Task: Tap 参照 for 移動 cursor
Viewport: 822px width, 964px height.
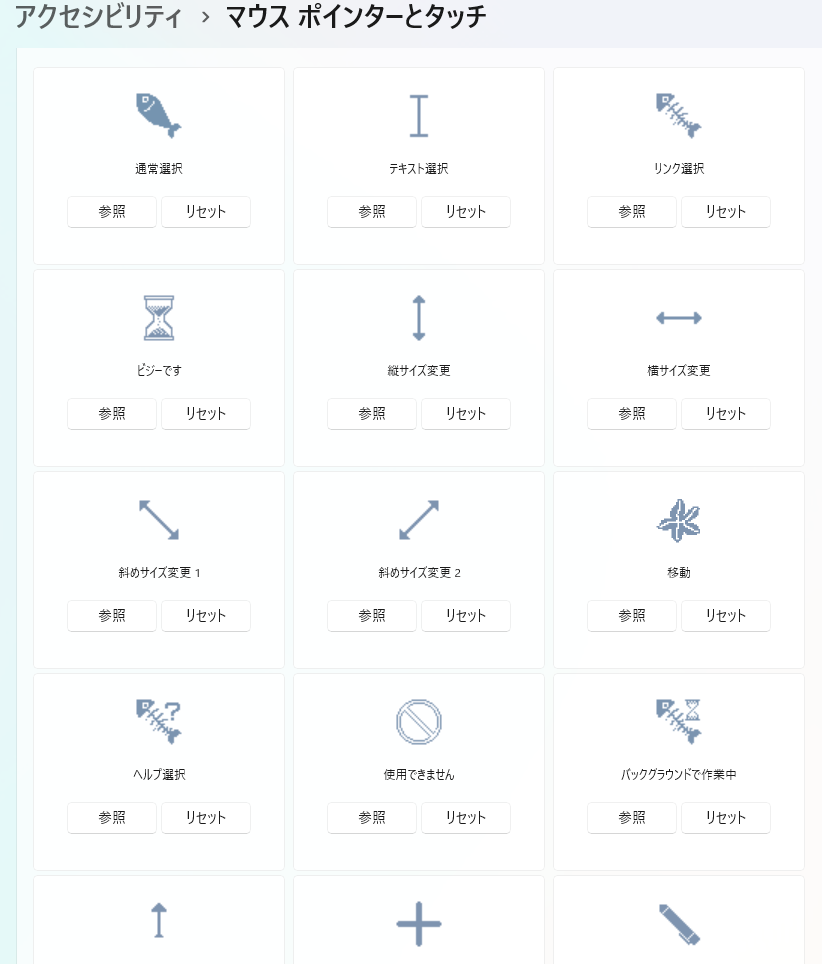Action: click(632, 616)
